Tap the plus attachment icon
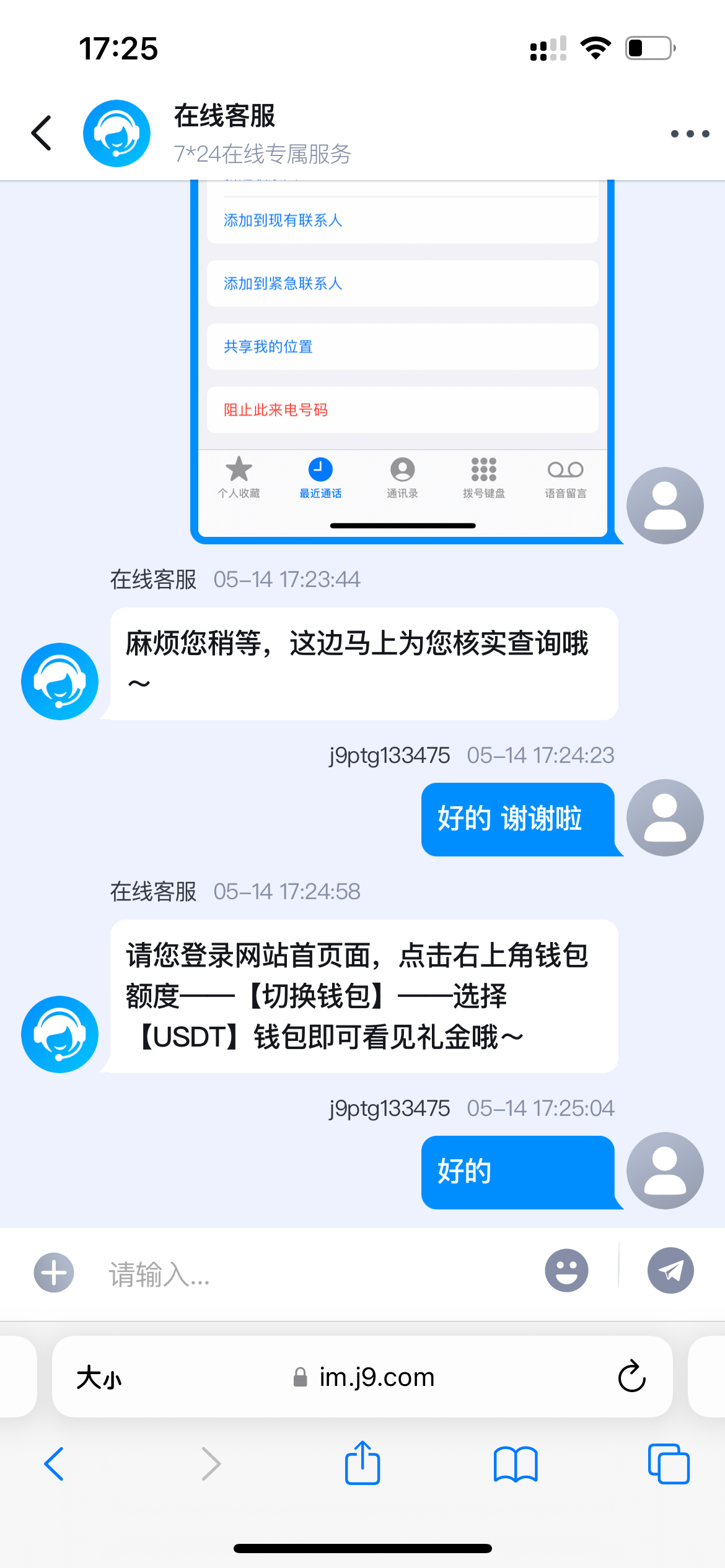The image size is (725, 1568). [x=54, y=1273]
